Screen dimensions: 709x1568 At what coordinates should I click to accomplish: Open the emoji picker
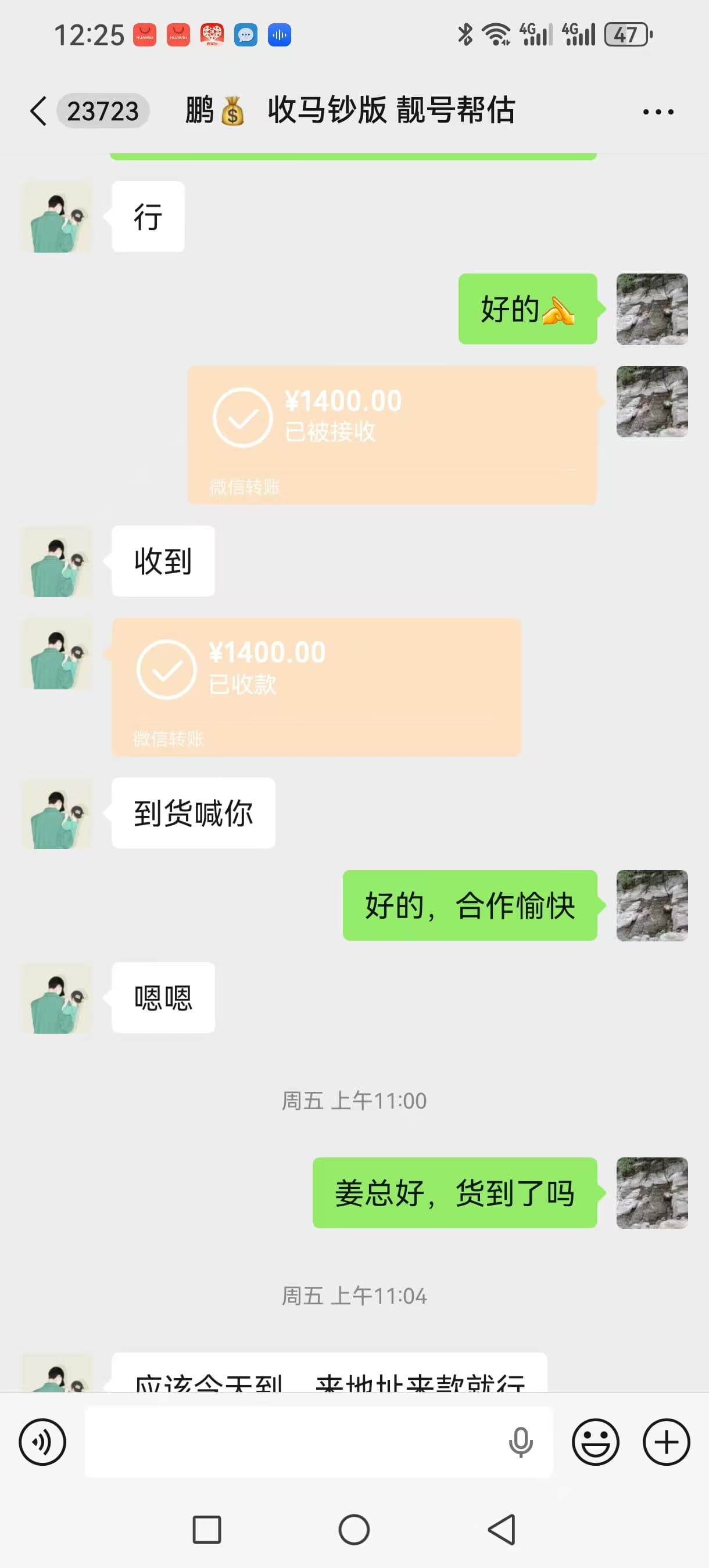[595, 1441]
